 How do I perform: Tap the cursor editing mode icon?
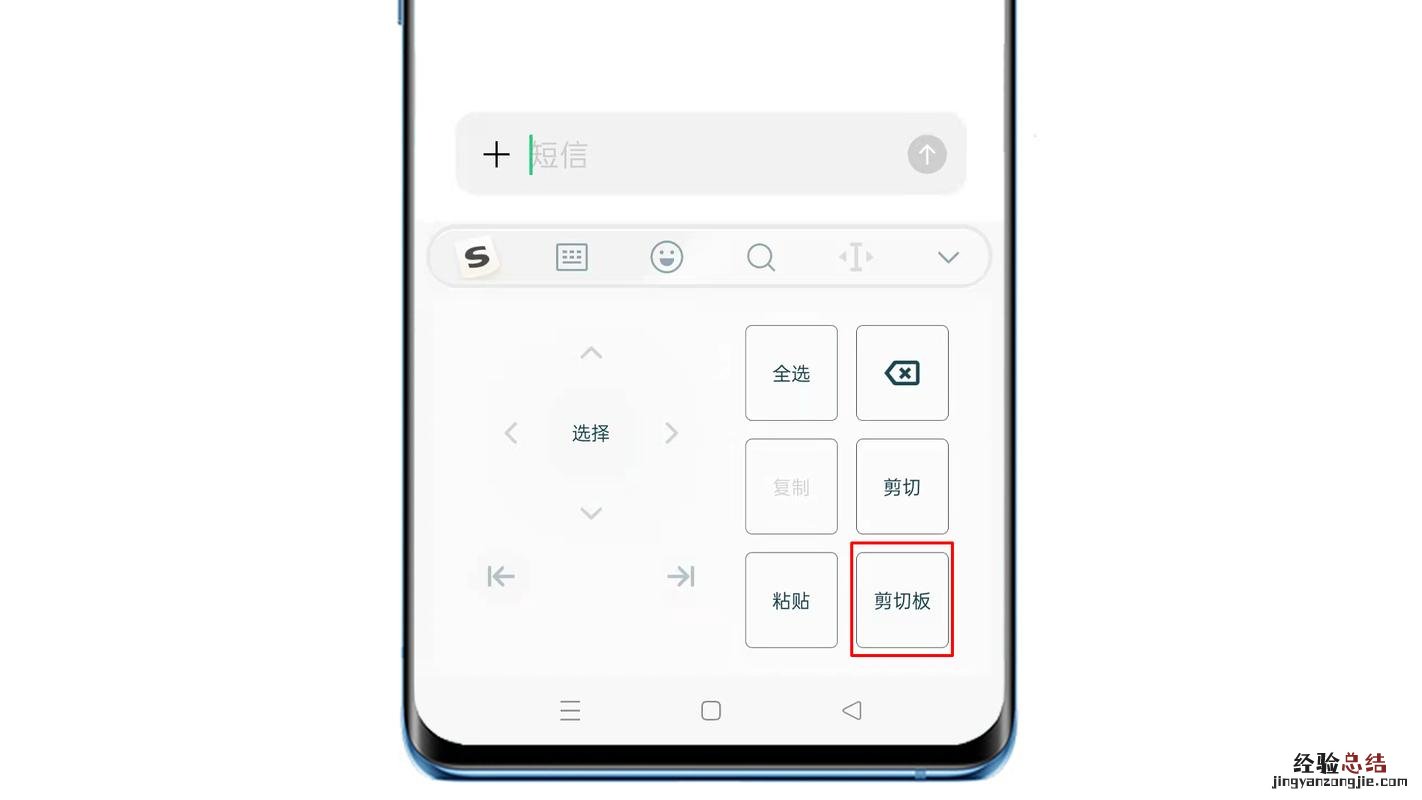855,258
